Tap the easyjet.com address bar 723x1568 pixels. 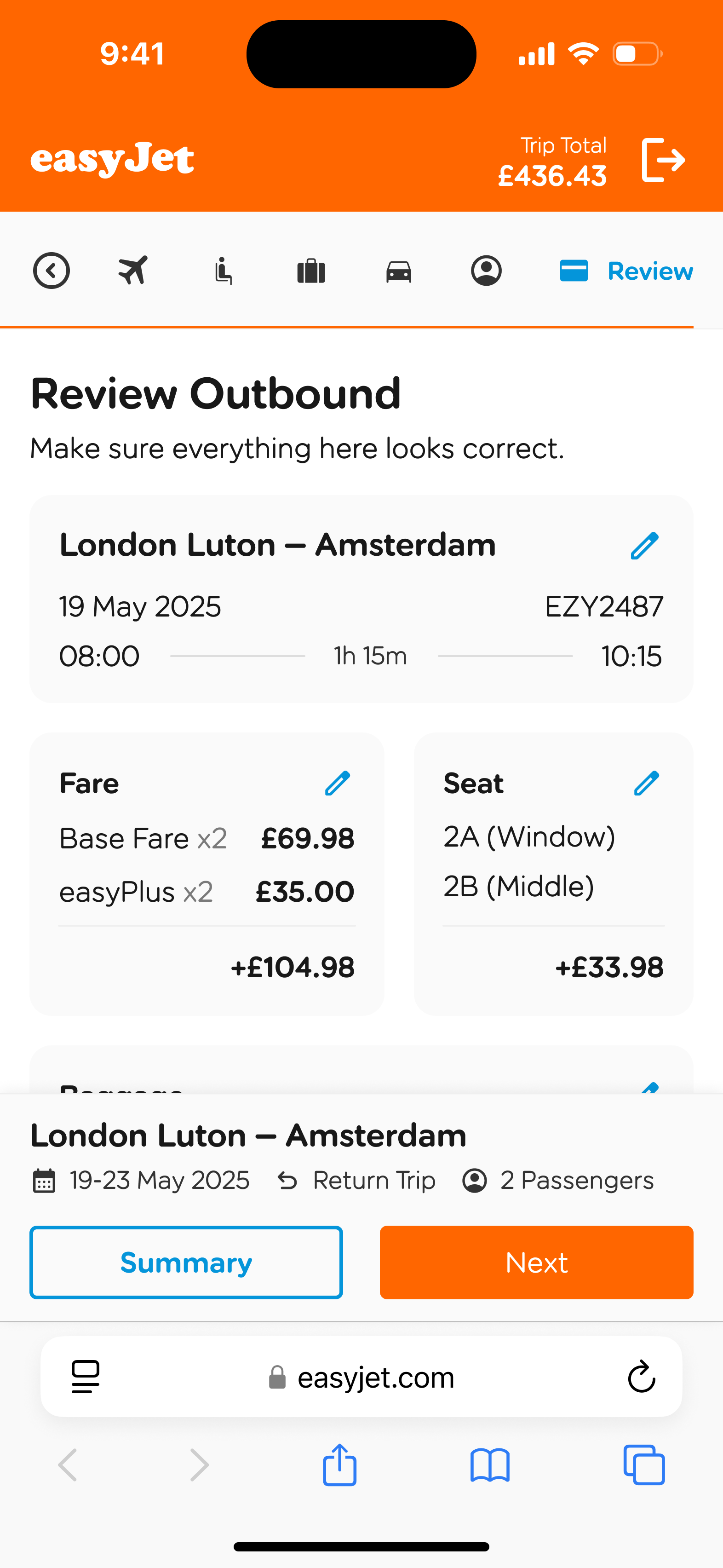point(361,1377)
